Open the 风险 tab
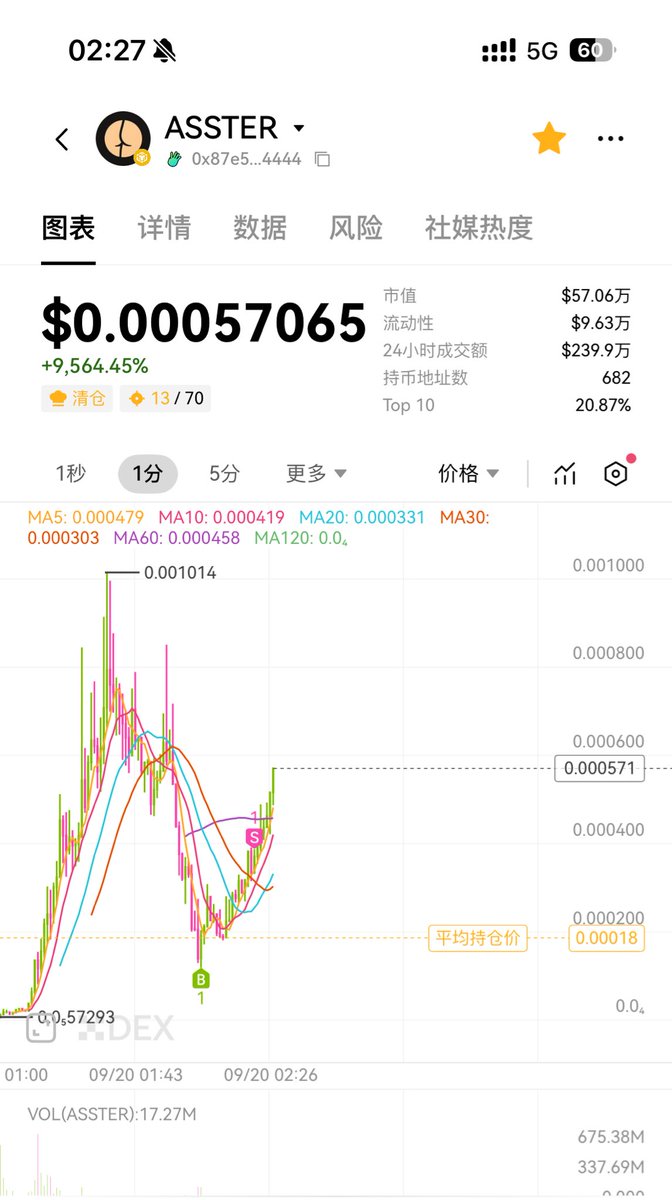Viewport: 672px width, 1200px height. tap(356, 228)
